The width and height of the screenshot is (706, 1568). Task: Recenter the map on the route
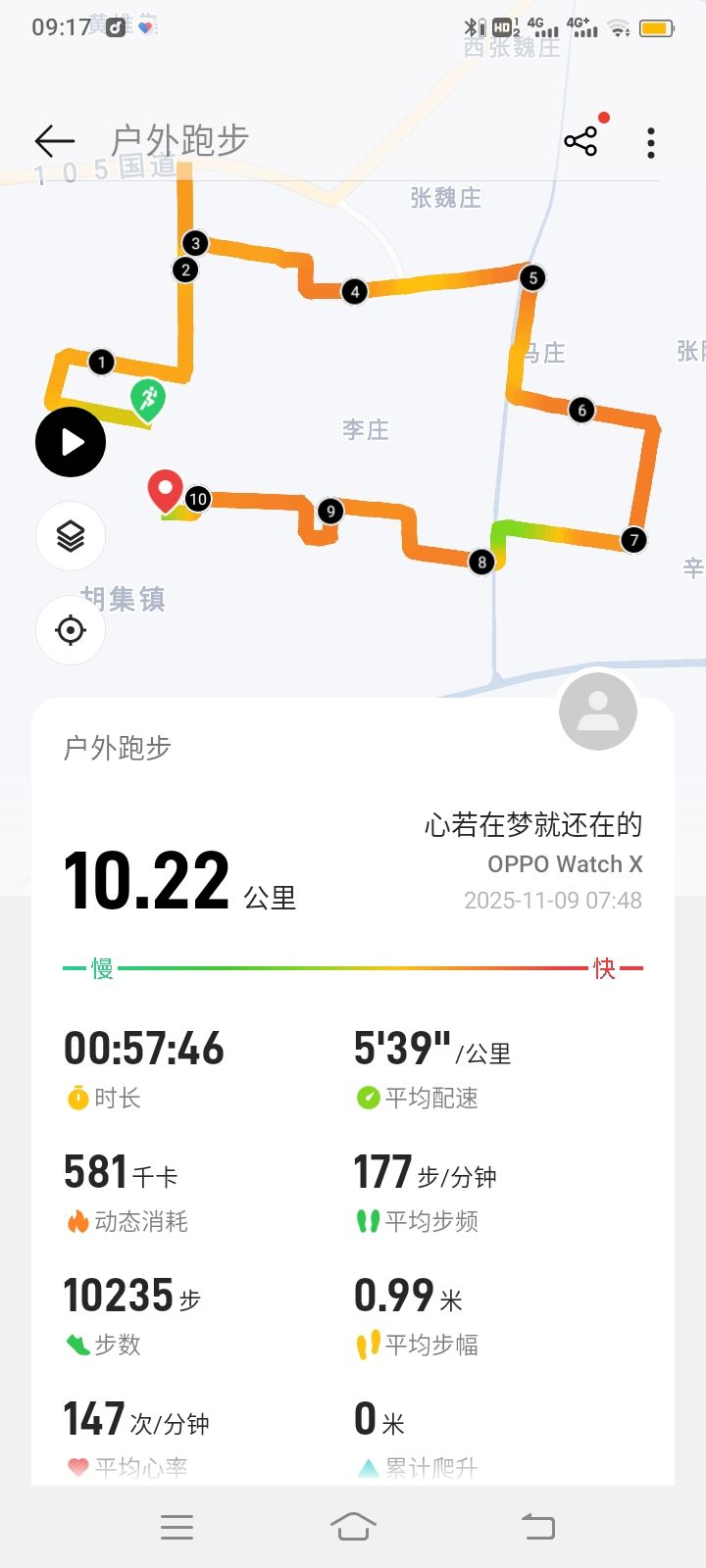click(71, 630)
